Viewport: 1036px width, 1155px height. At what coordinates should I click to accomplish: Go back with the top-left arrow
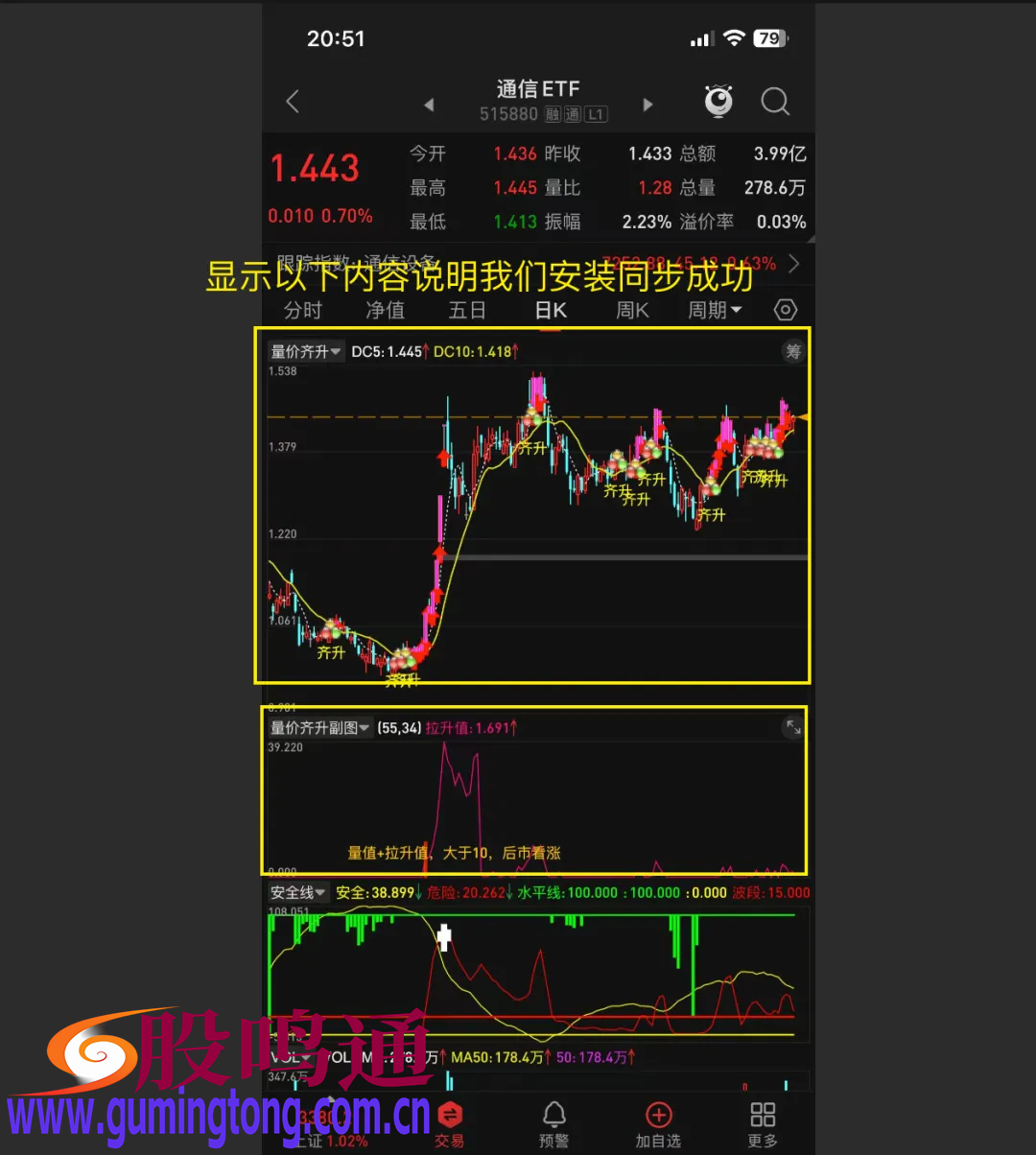coord(293,102)
